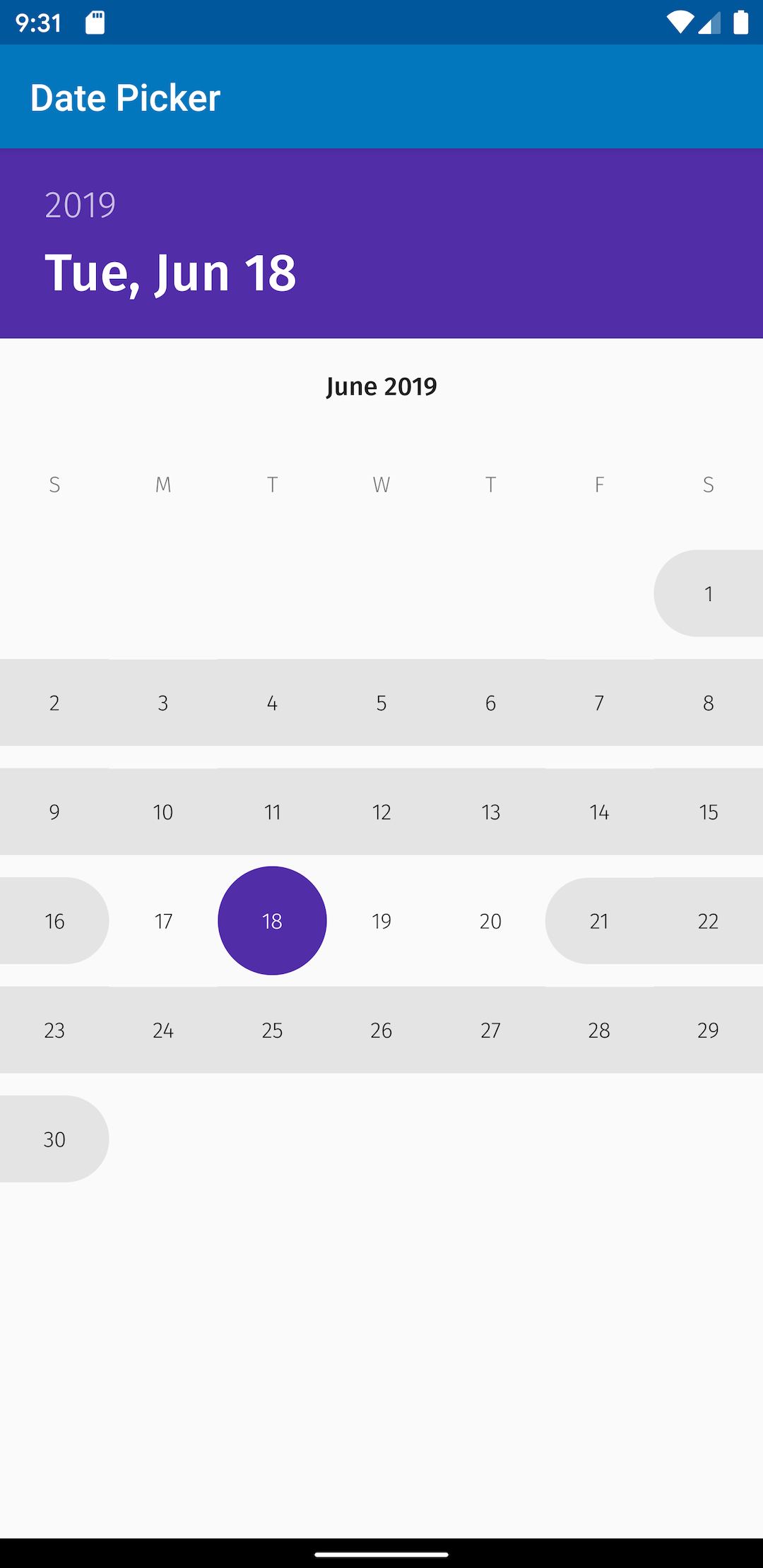This screenshot has width=763, height=1568.
Task: Pick June 20 on the calendar
Action: 490,921
